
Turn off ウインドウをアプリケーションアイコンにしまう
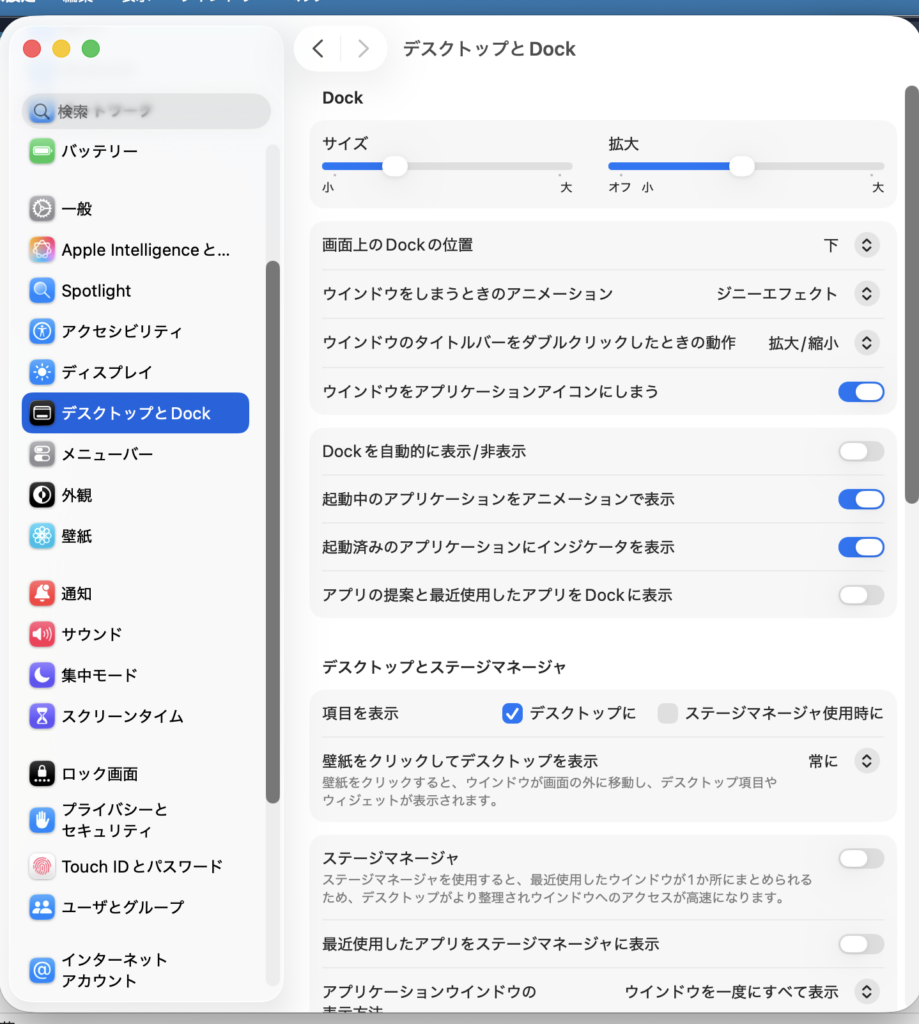point(861,392)
